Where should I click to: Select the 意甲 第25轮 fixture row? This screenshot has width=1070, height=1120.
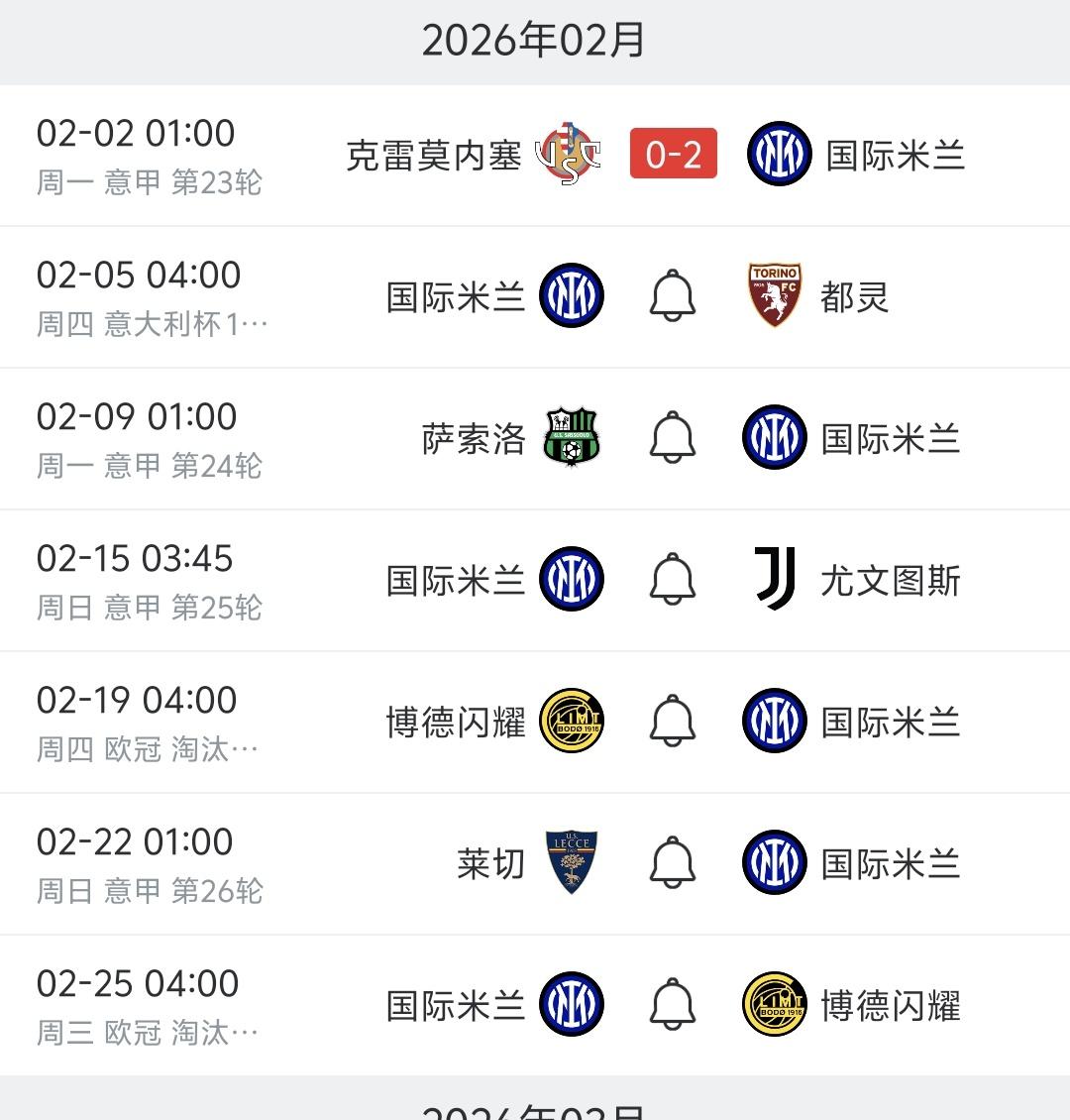point(535,580)
